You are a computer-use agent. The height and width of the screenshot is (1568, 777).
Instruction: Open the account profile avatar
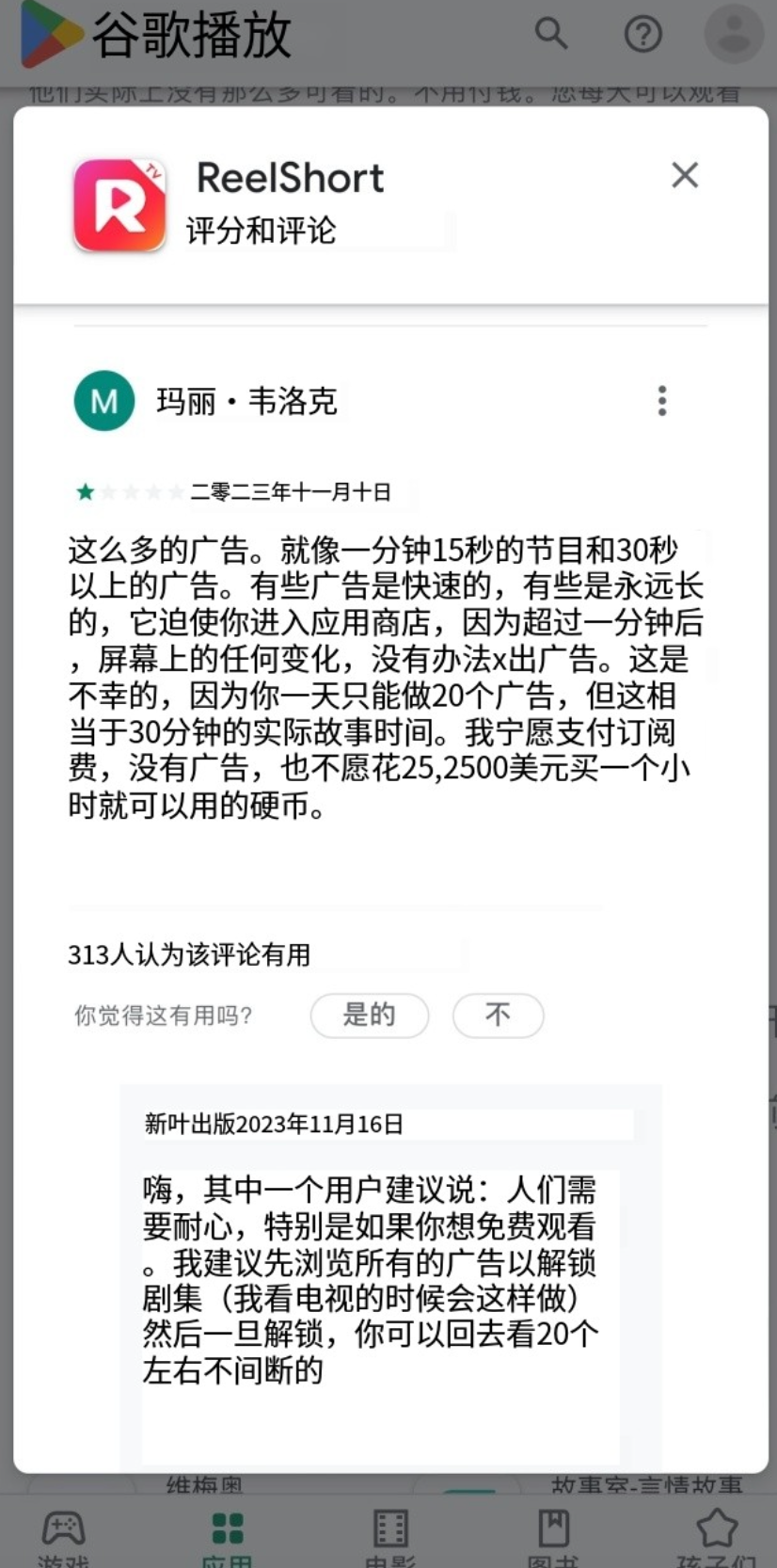pos(734,35)
